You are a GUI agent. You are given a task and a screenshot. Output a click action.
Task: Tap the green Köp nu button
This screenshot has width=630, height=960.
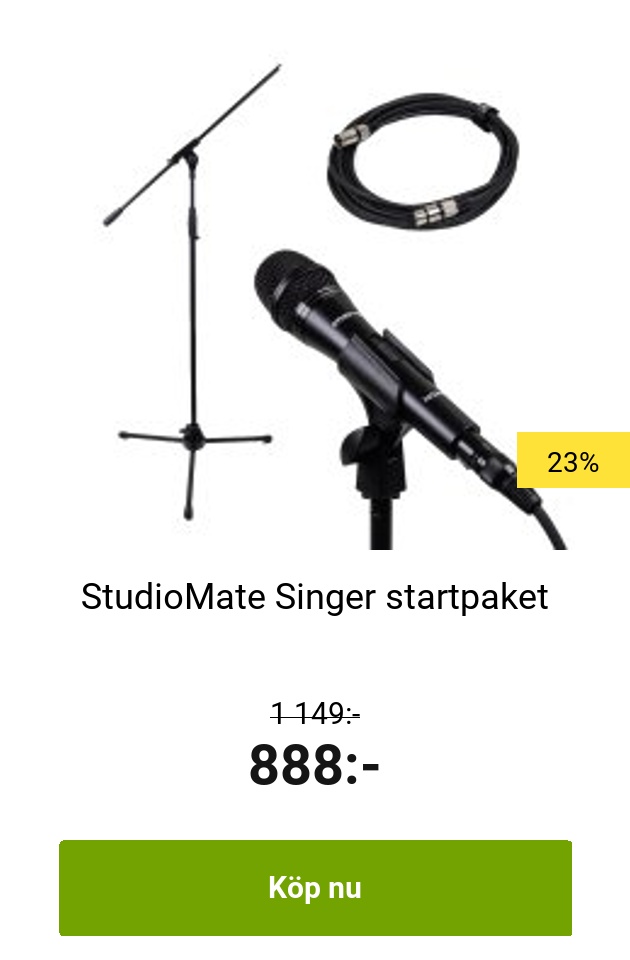(315, 888)
